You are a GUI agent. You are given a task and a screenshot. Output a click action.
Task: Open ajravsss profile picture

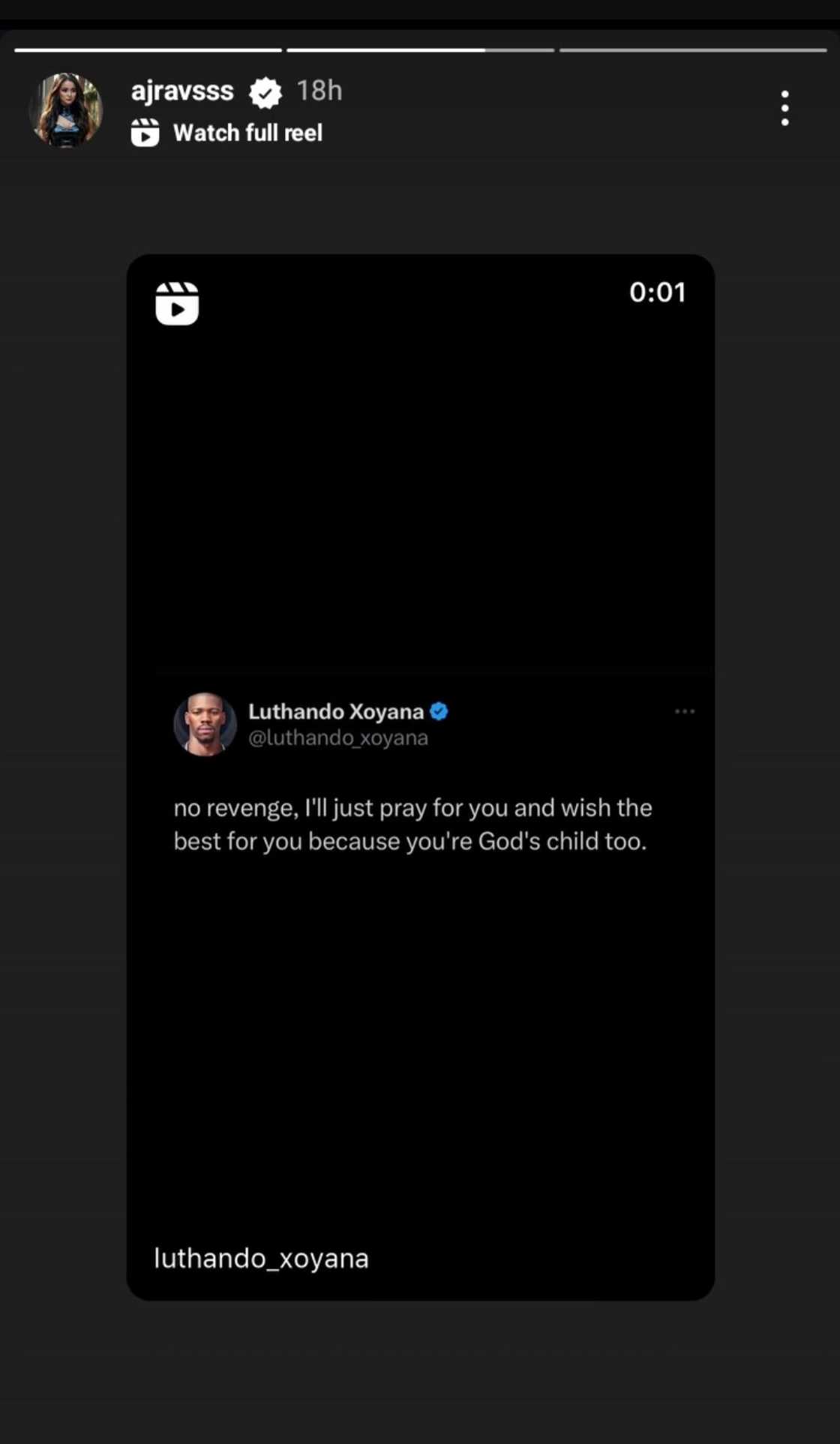click(x=66, y=110)
